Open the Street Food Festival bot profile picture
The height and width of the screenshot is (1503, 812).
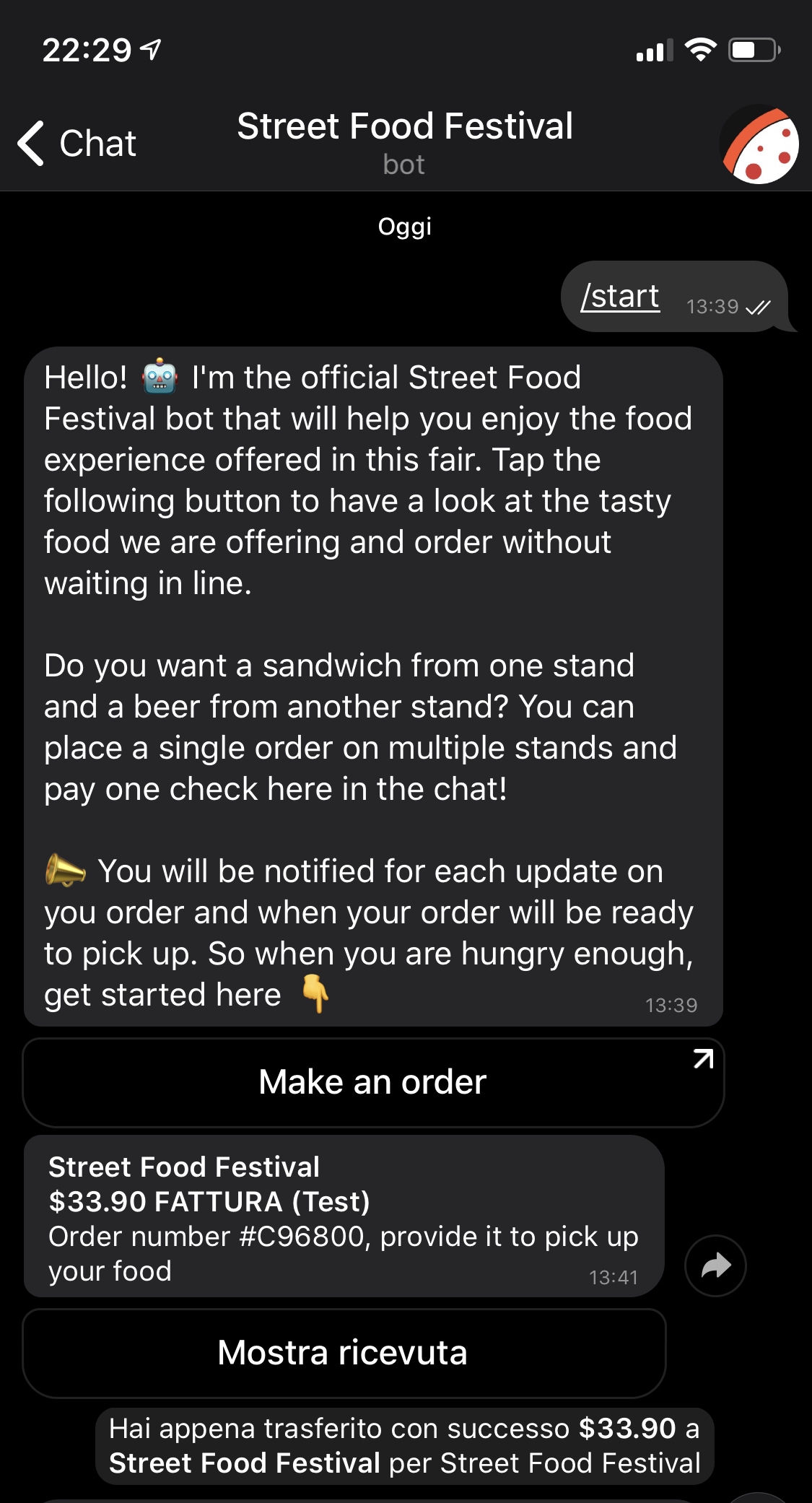[760, 144]
